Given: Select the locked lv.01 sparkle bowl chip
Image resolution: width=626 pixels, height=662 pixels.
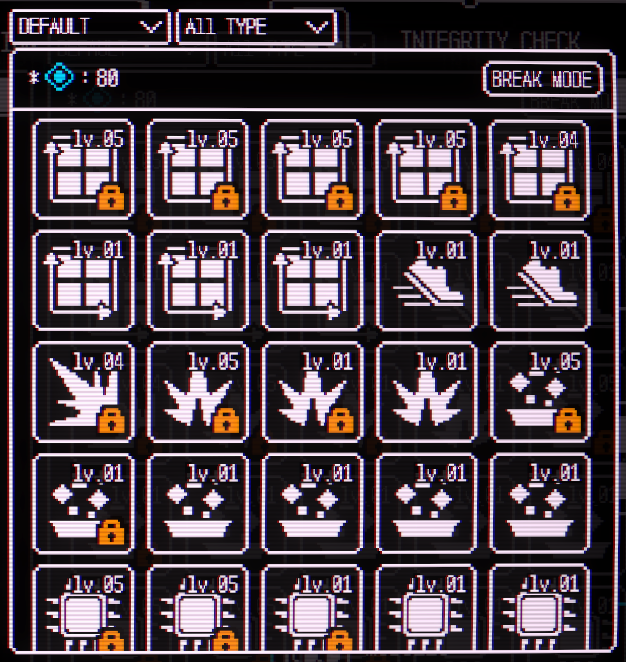Looking at the screenshot, I should tap(83, 503).
